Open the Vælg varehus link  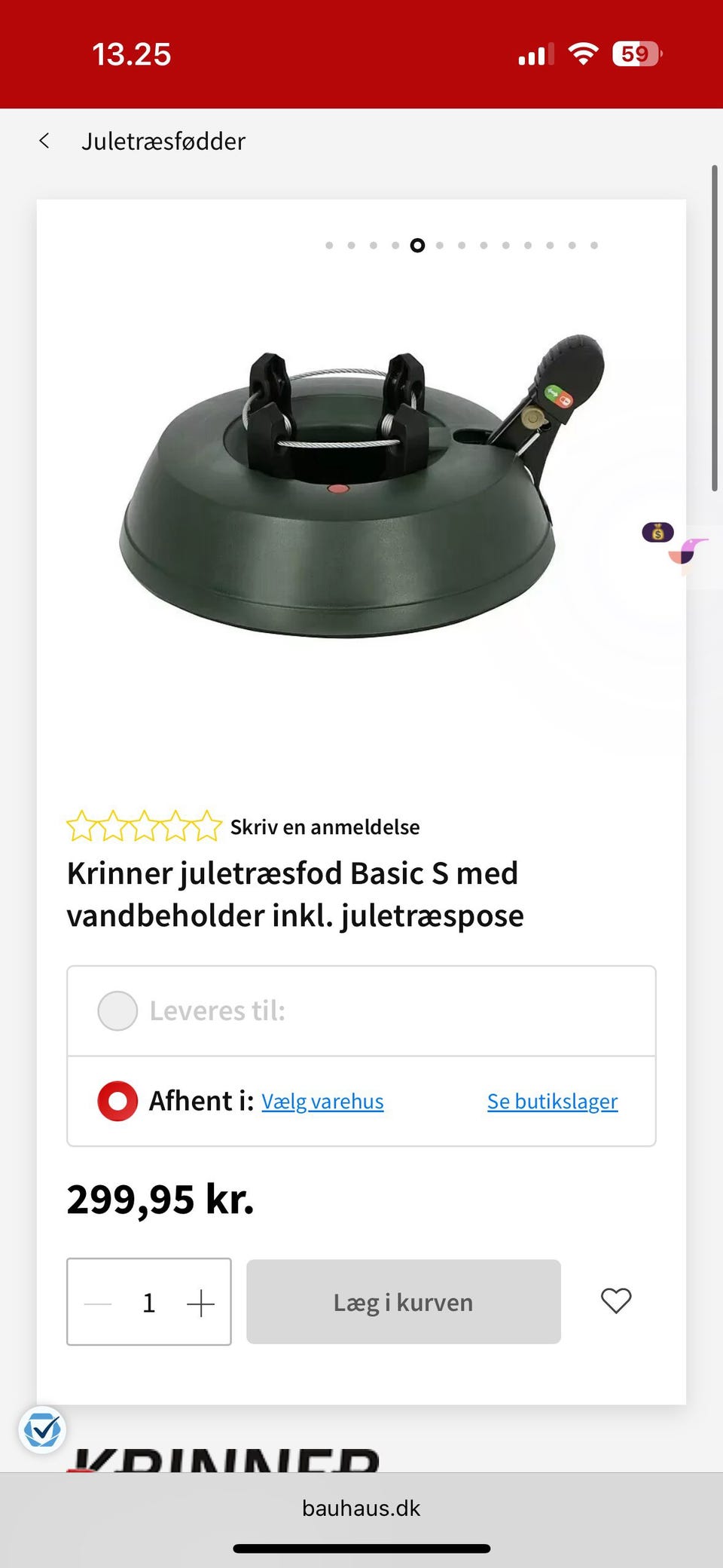[x=322, y=1101]
